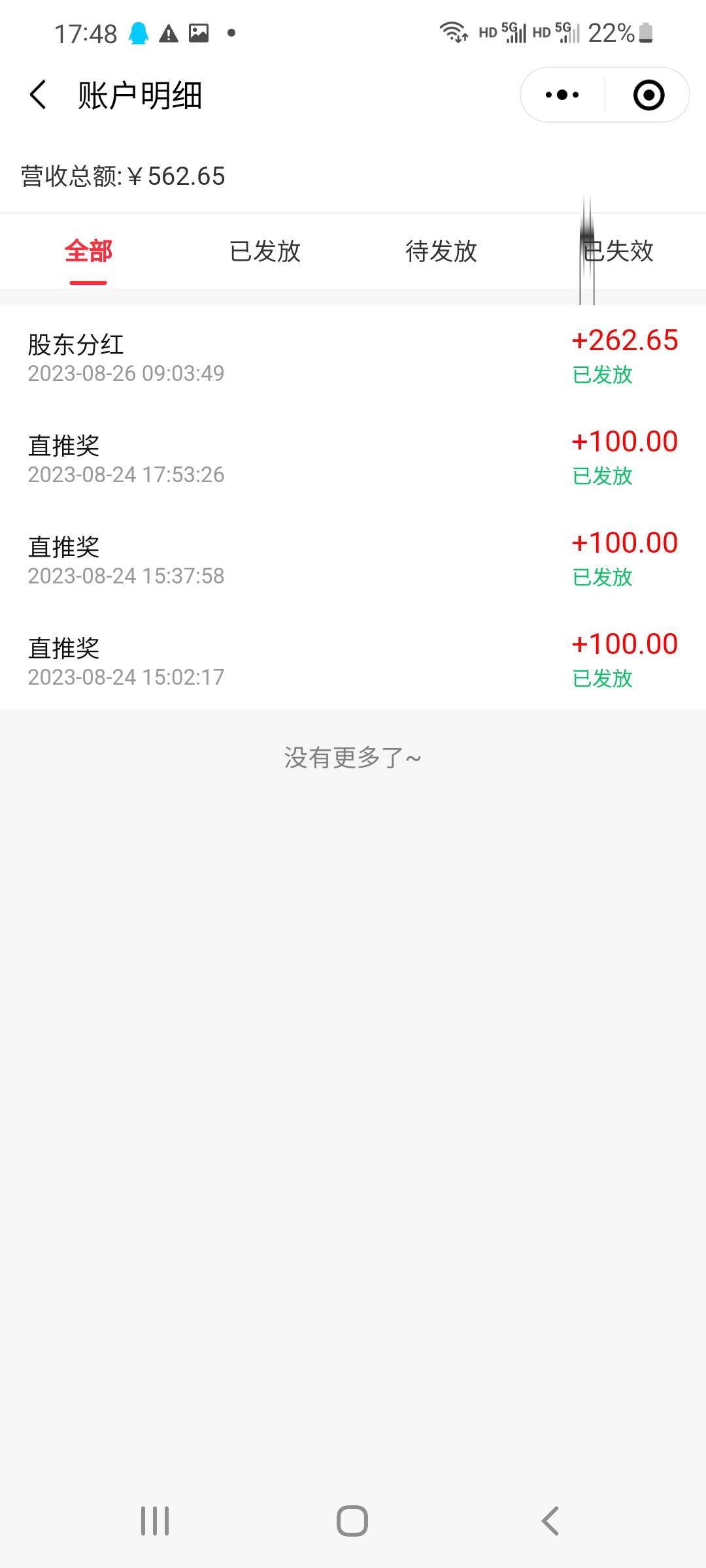
Task: Switch to the 已发放 tab
Action: tap(265, 252)
